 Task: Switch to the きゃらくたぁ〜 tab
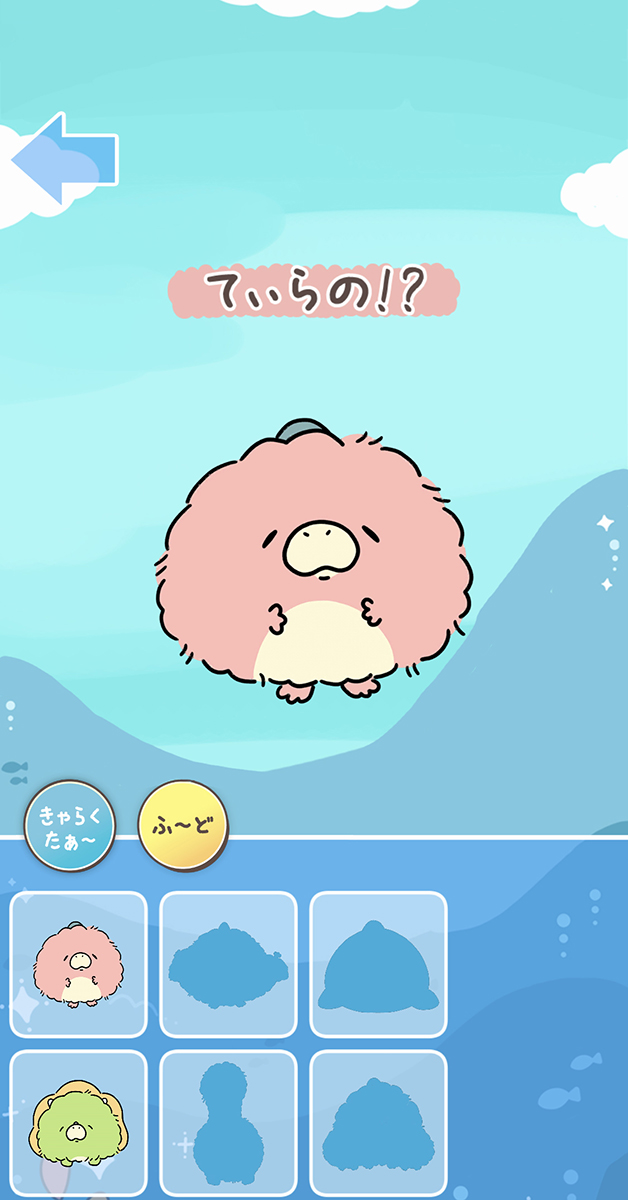click(70, 827)
